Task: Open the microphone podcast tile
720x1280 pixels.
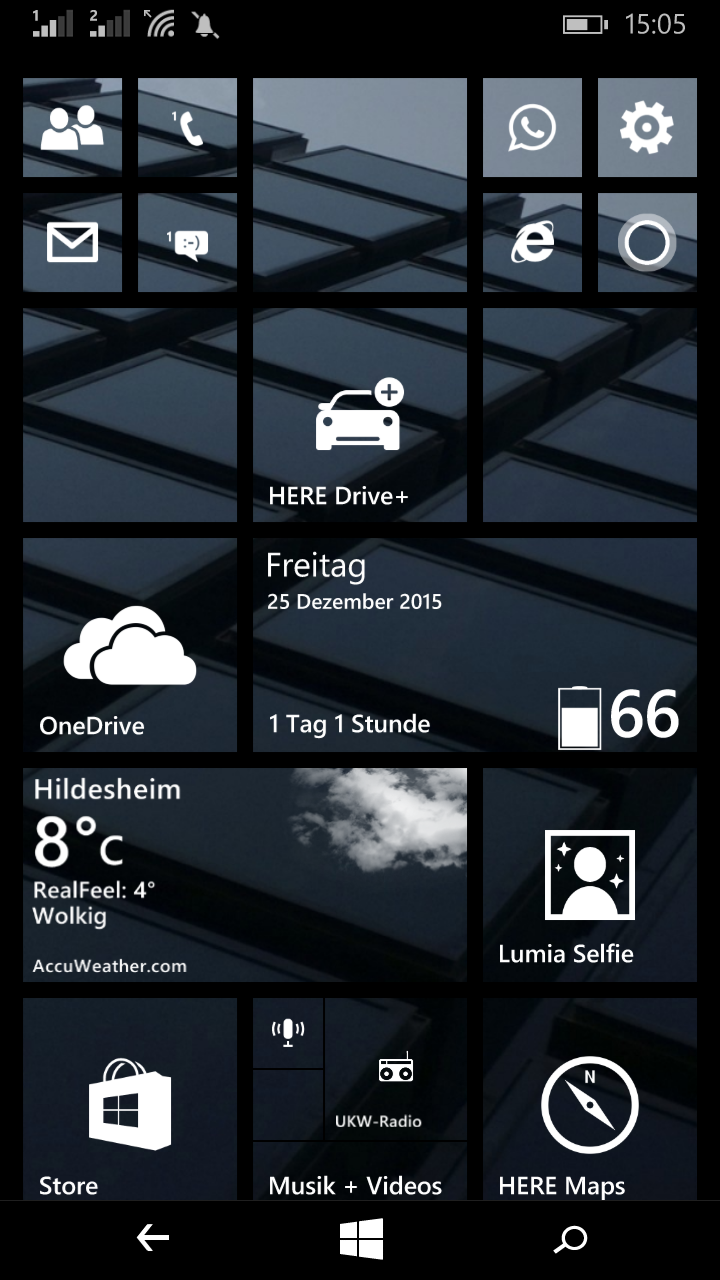Action: (288, 1033)
